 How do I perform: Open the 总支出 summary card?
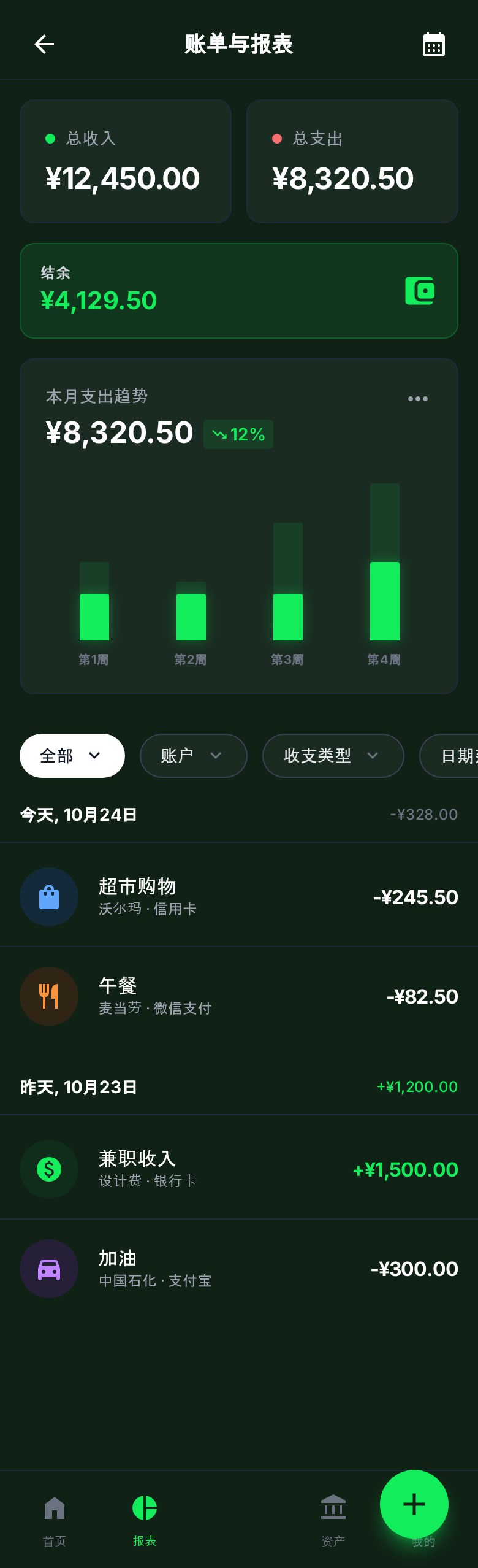tap(352, 161)
